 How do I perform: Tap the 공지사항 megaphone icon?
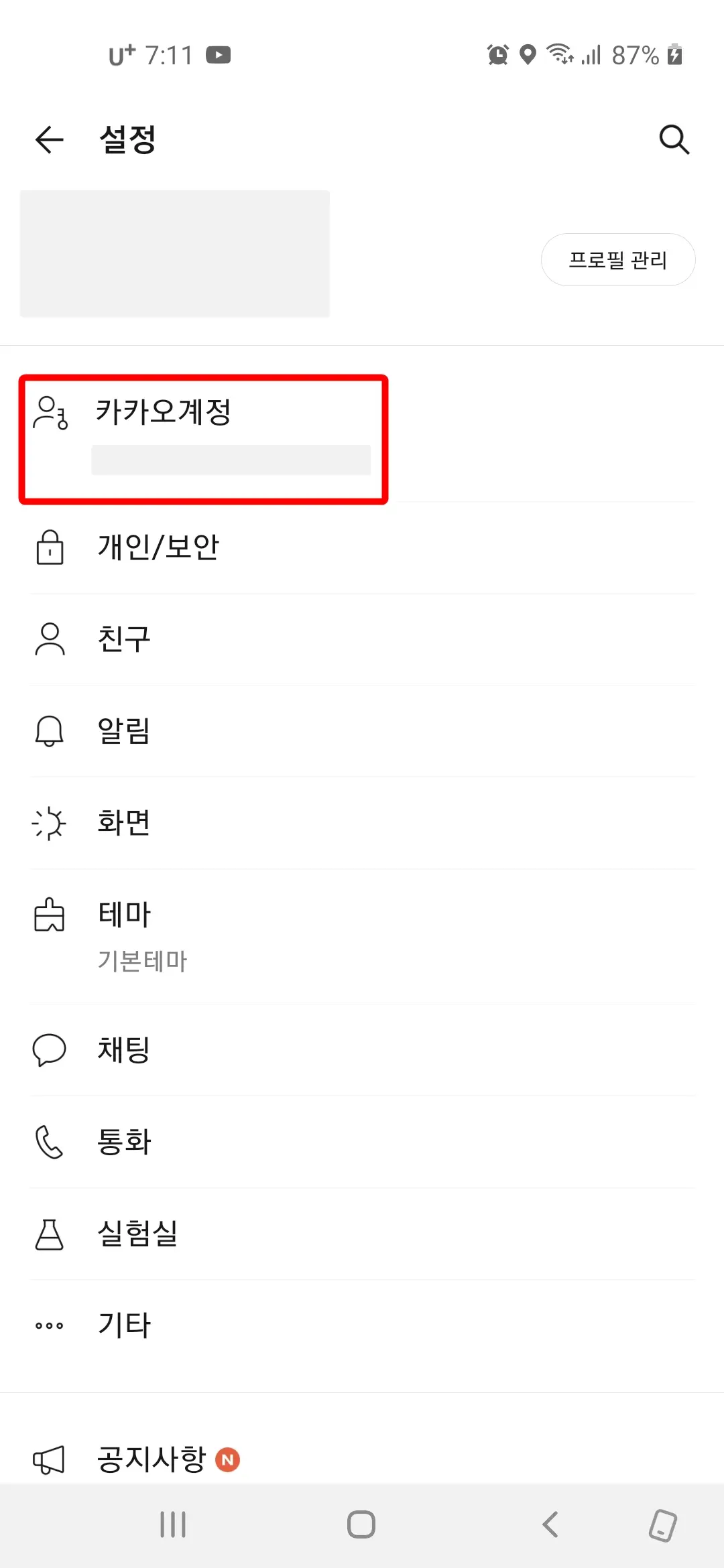(x=50, y=1459)
